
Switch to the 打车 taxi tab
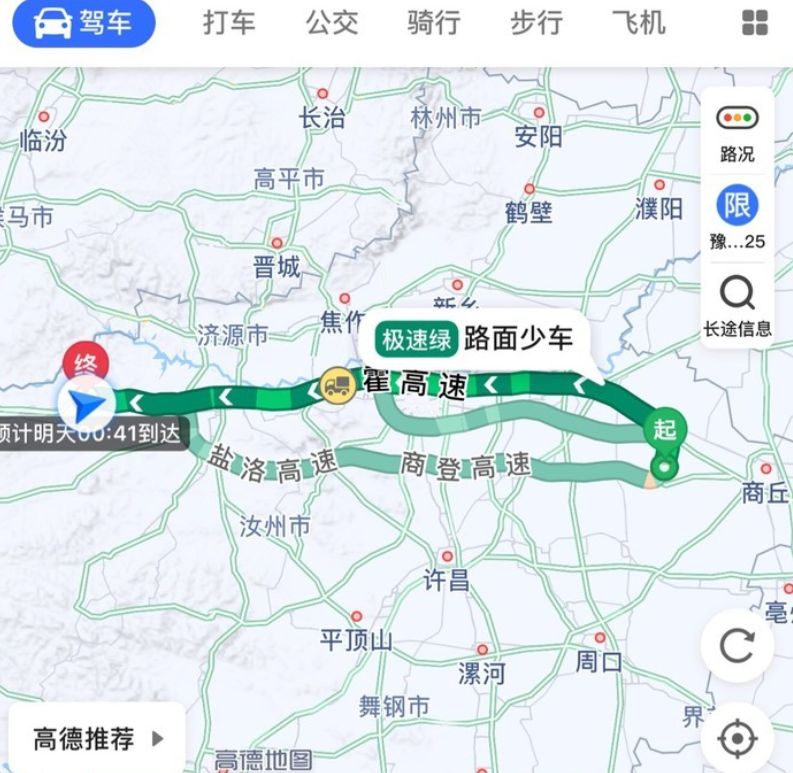pos(228,23)
